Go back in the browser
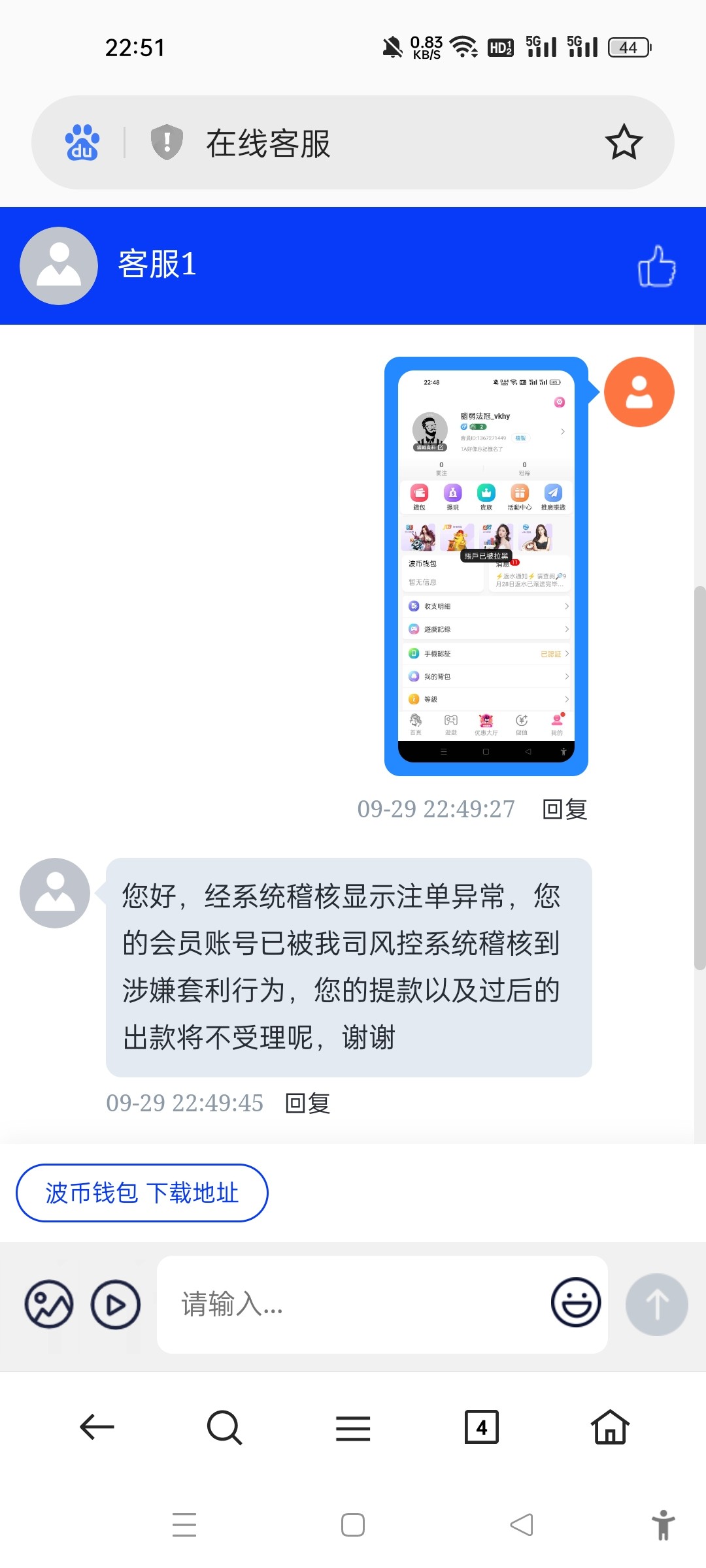Screen dimensions: 706x1568 [x=97, y=1427]
